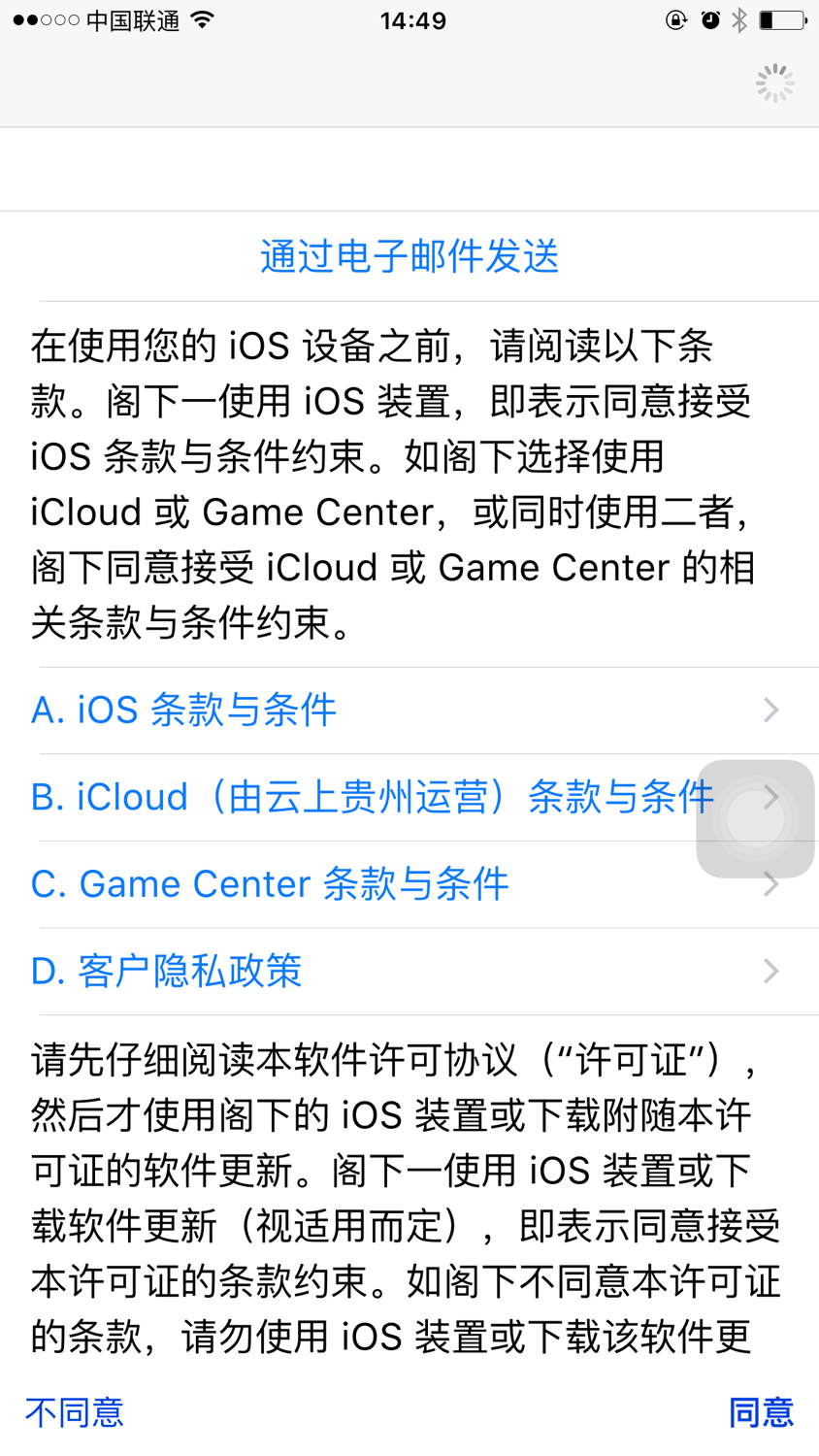Viewport: 819px width, 1456px height.
Task: Tap 同意 to accept the terms
Action: 761,1413
